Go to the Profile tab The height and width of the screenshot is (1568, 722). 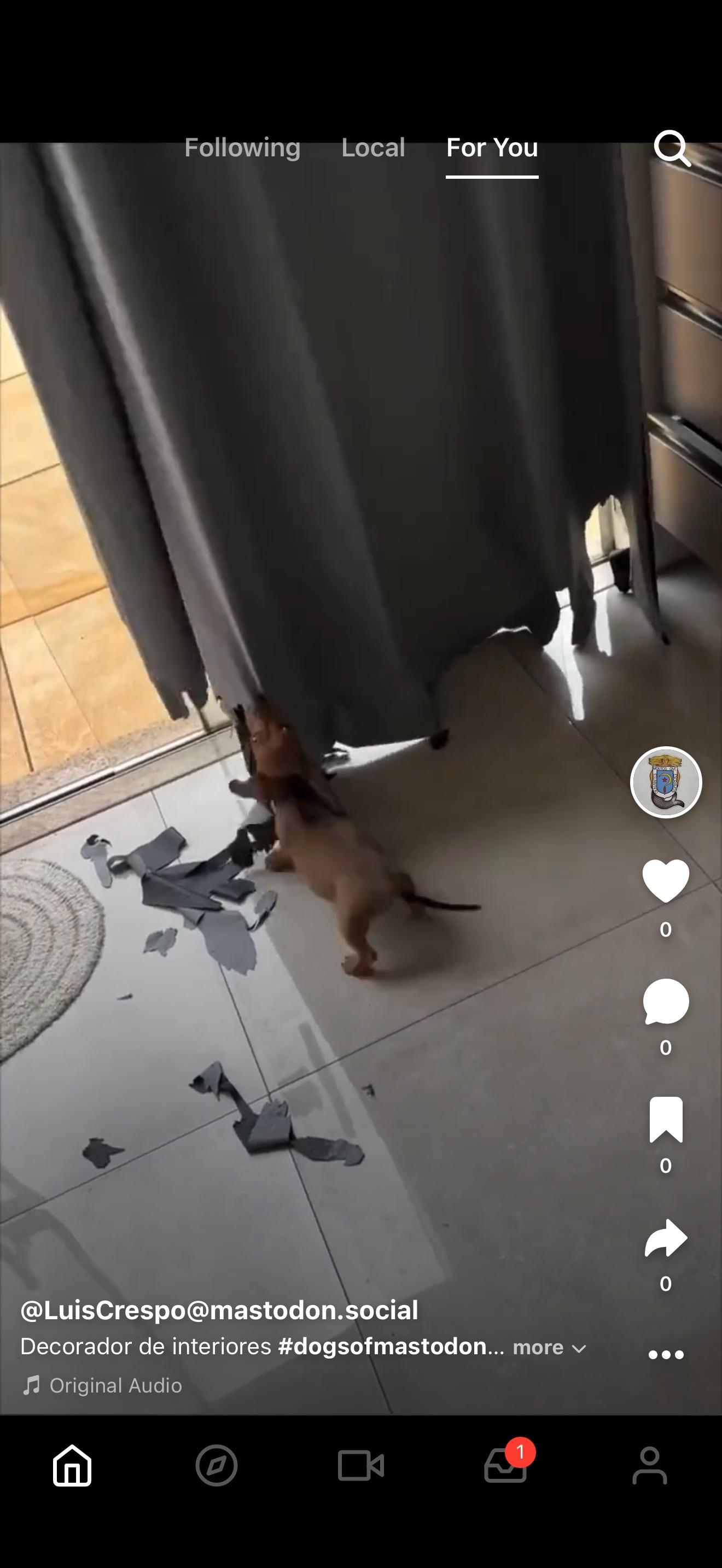click(x=650, y=1466)
